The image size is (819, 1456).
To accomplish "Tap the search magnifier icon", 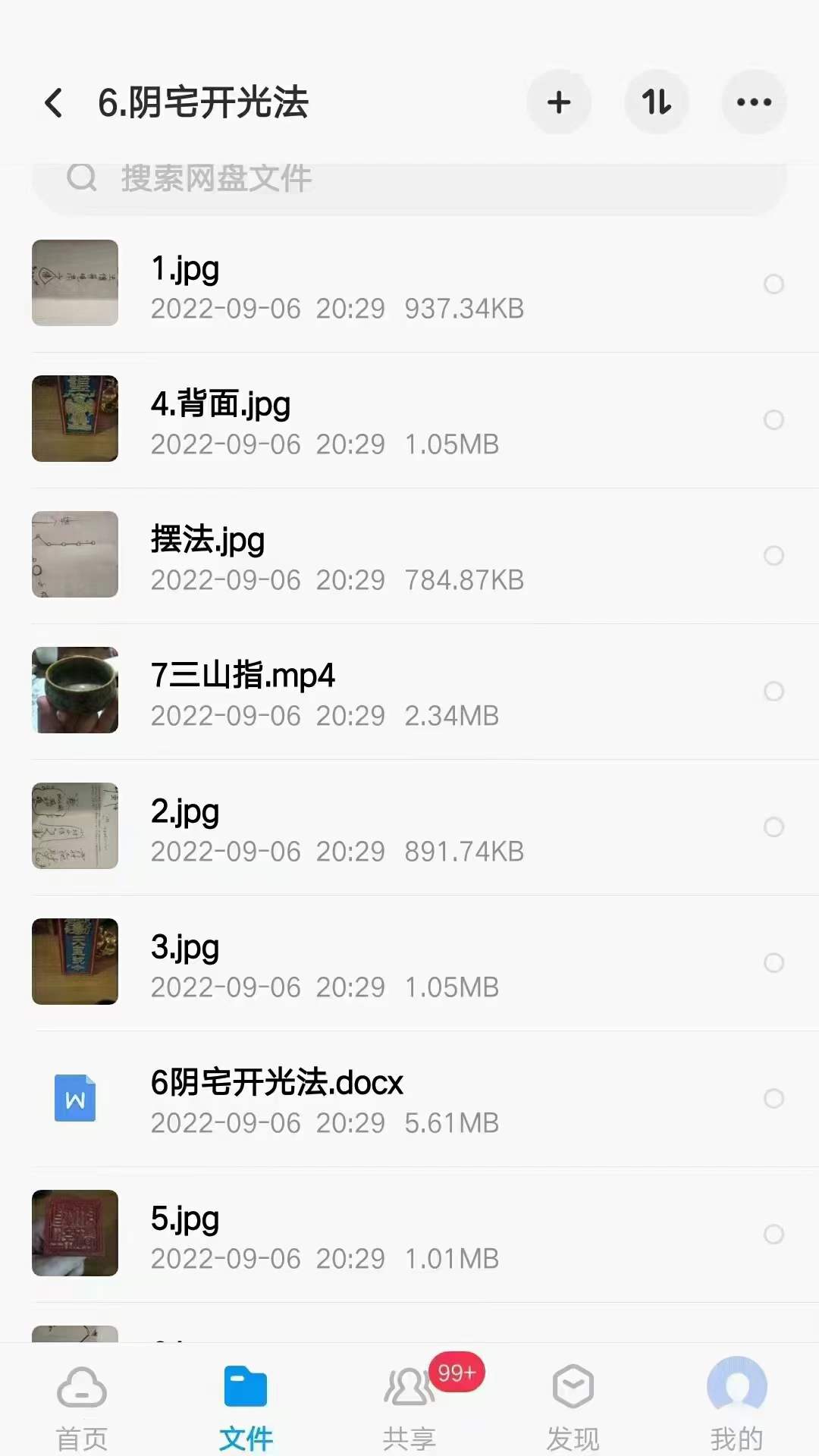I will click(x=81, y=178).
